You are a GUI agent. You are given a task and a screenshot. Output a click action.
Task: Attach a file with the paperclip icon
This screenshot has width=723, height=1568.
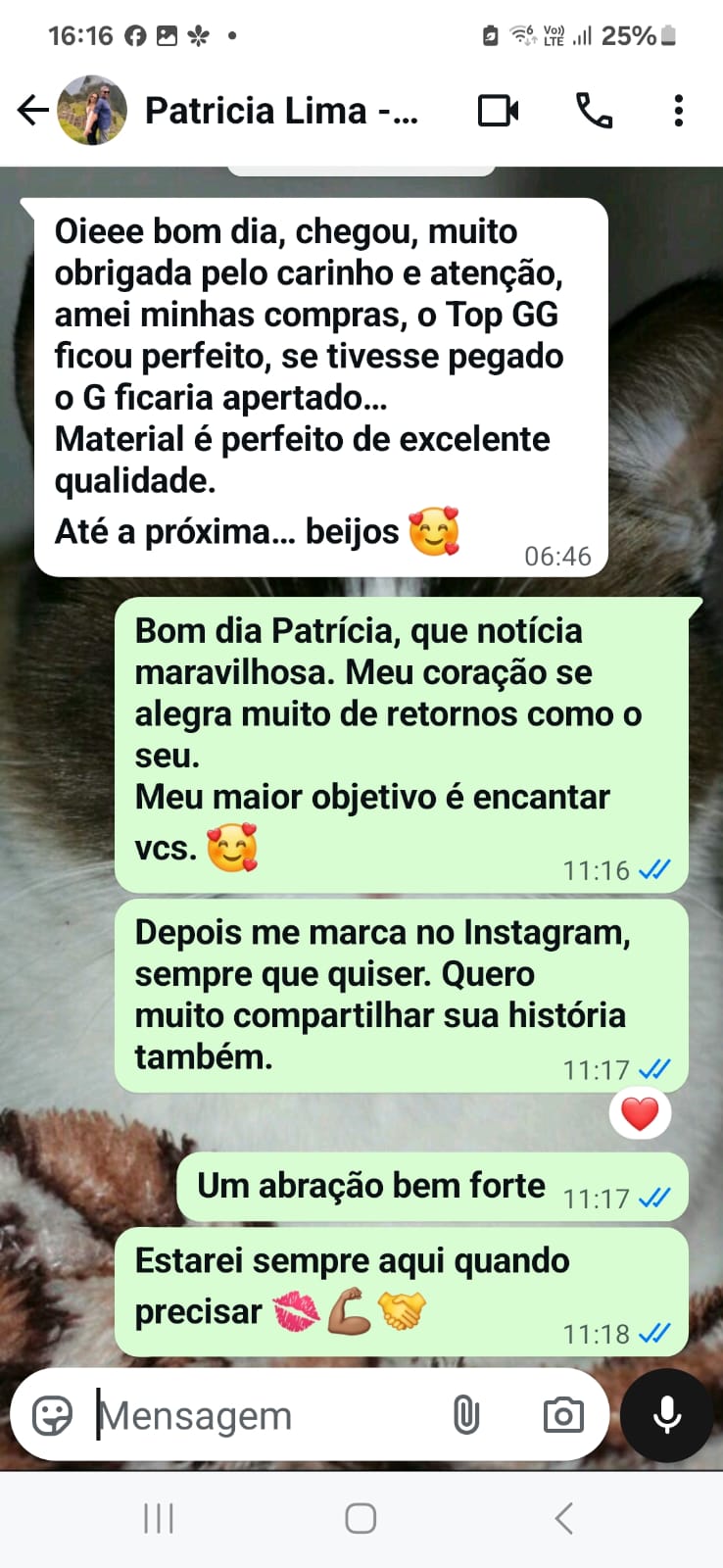(466, 1415)
